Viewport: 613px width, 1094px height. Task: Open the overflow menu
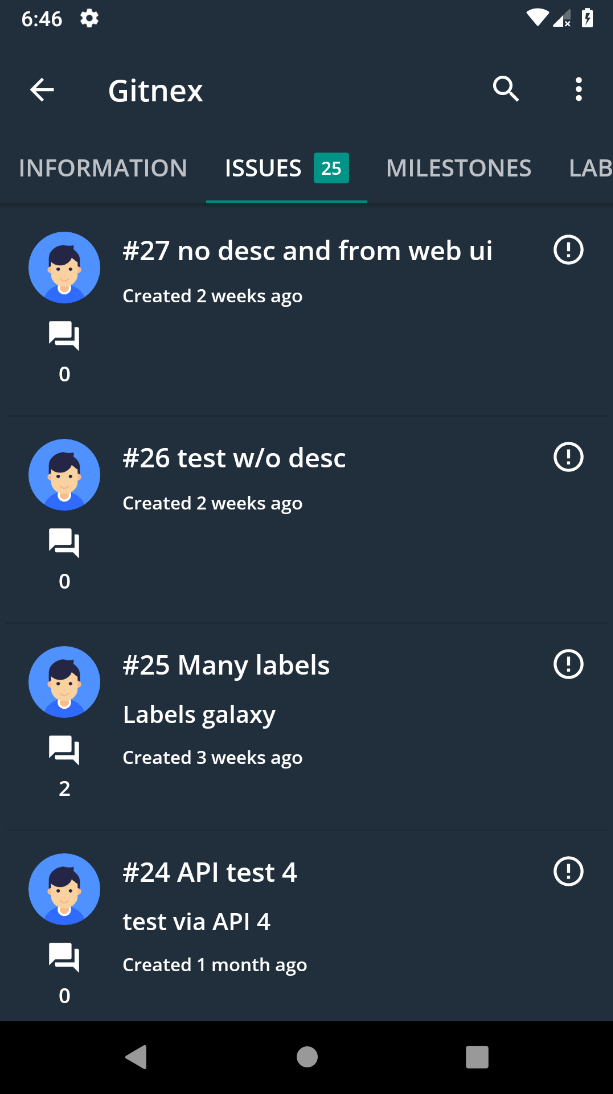pos(578,90)
